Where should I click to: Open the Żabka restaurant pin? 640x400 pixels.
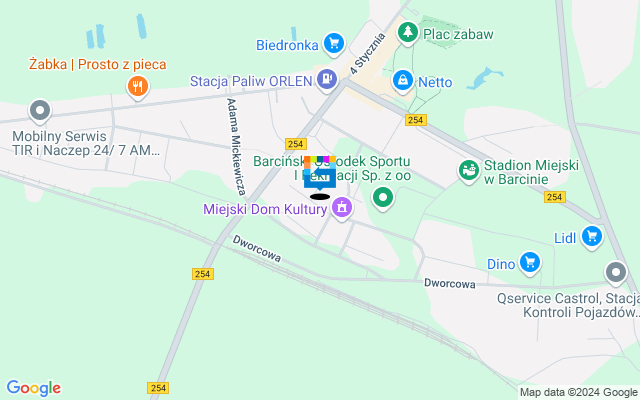pyautogui.click(x=138, y=86)
